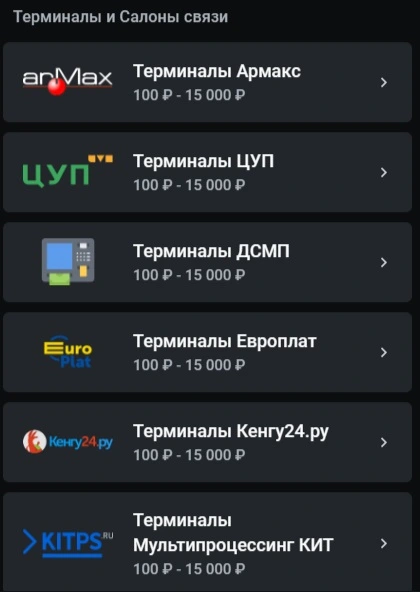Choose Терминалы ДСМП row
The image size is (420, 592).
point(207,262)
